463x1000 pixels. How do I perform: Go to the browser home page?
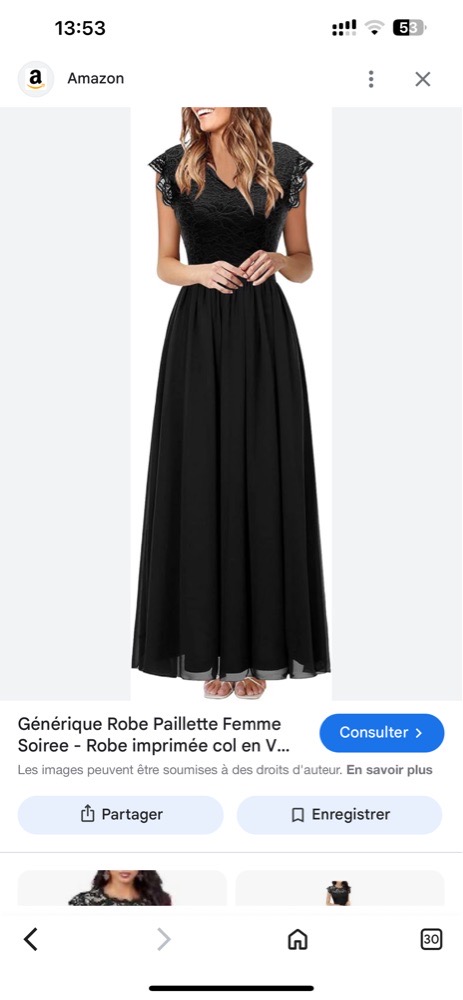297,939
